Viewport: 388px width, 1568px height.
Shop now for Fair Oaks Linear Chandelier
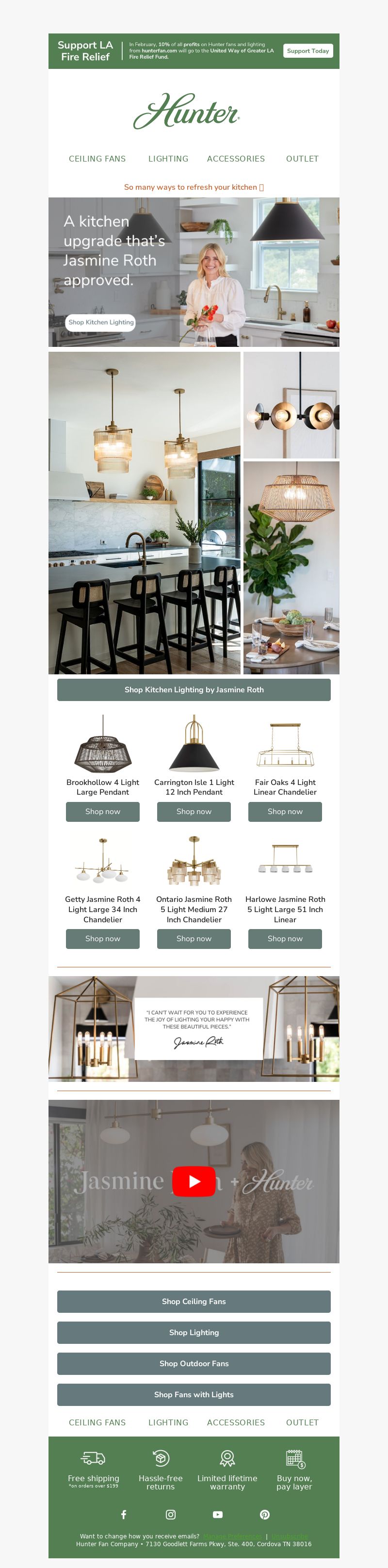point(285,811)
